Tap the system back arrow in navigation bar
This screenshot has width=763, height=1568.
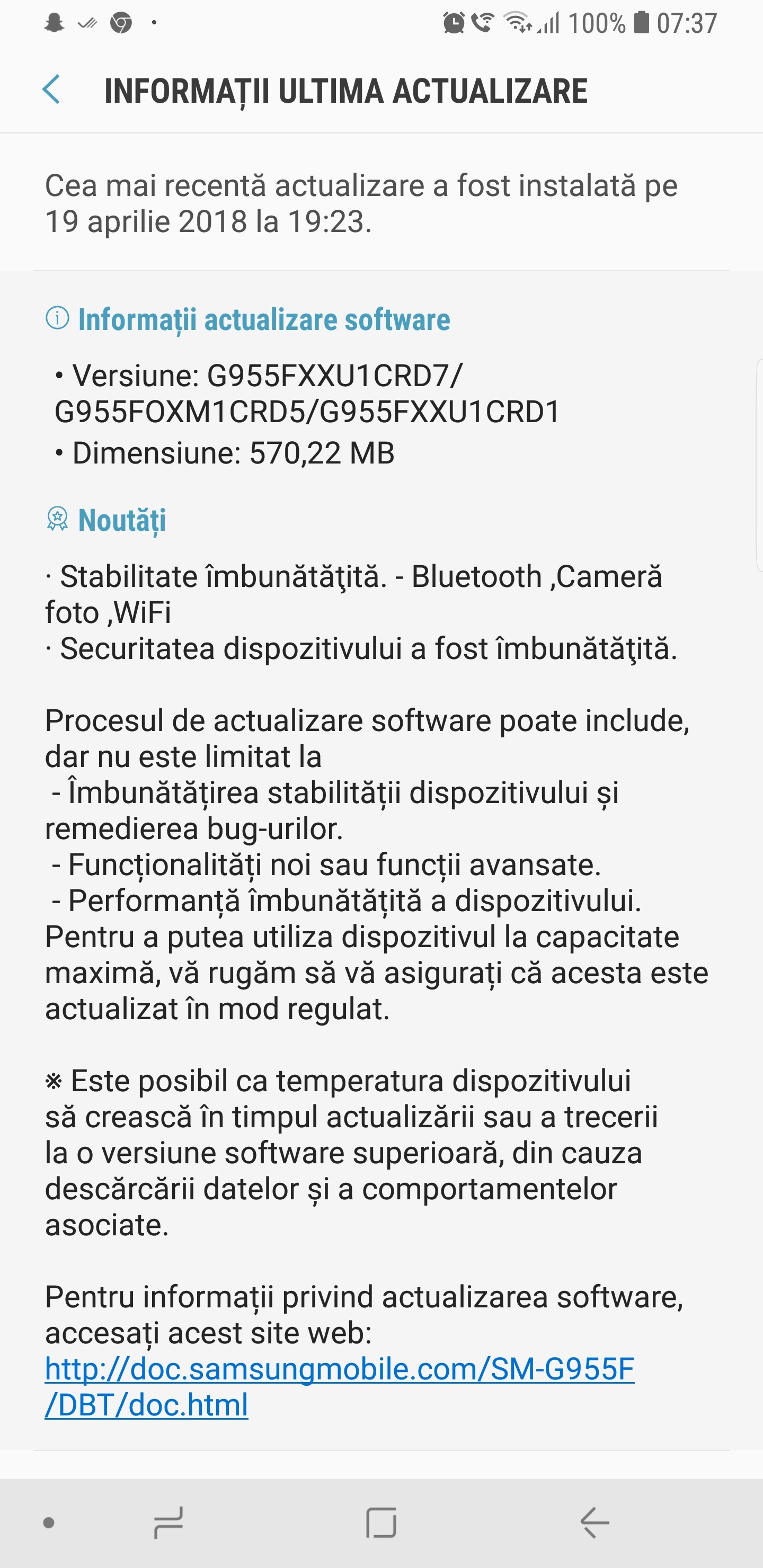[x=595, y=1523]
